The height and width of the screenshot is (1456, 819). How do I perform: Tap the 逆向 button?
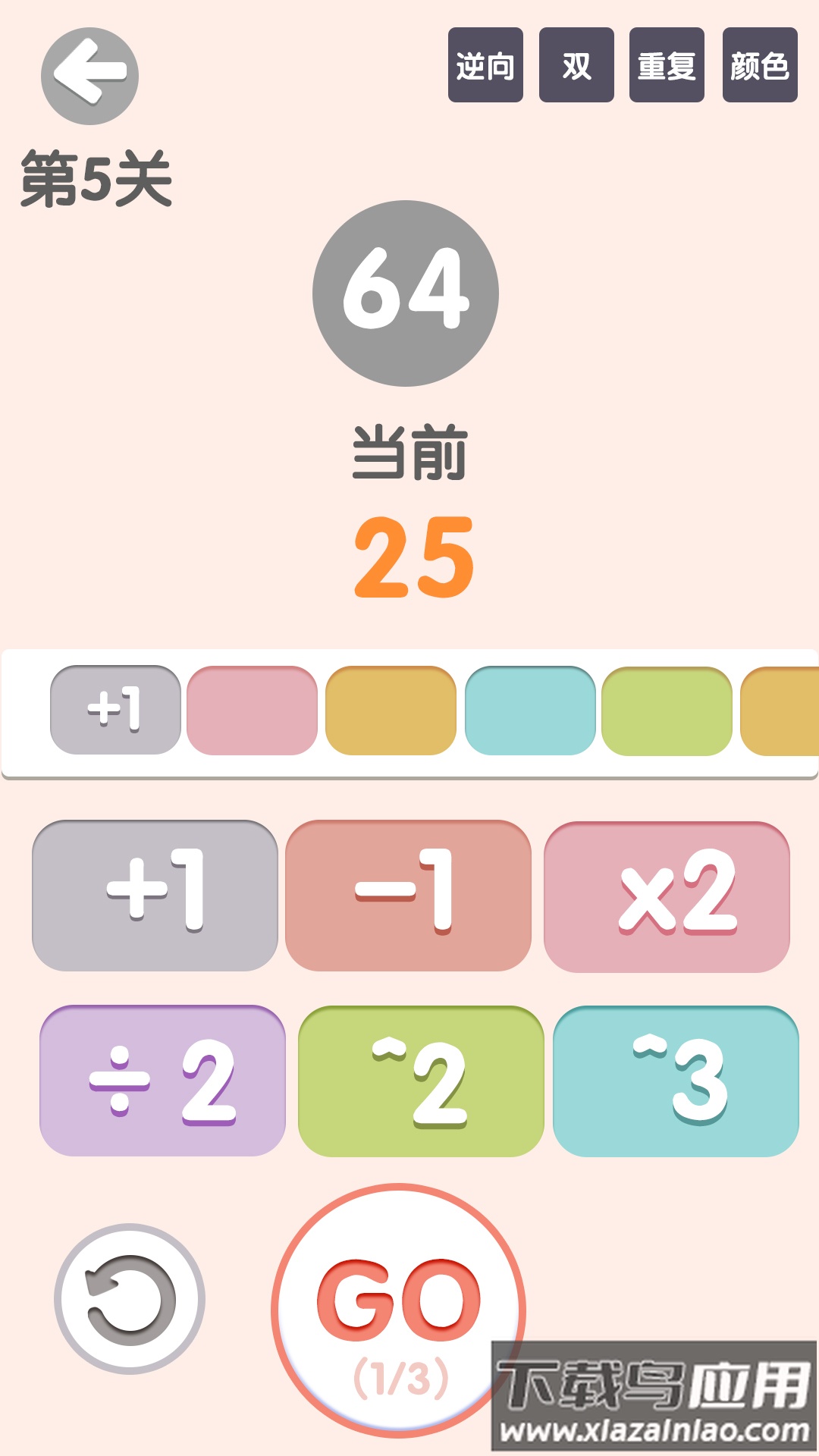485,65
